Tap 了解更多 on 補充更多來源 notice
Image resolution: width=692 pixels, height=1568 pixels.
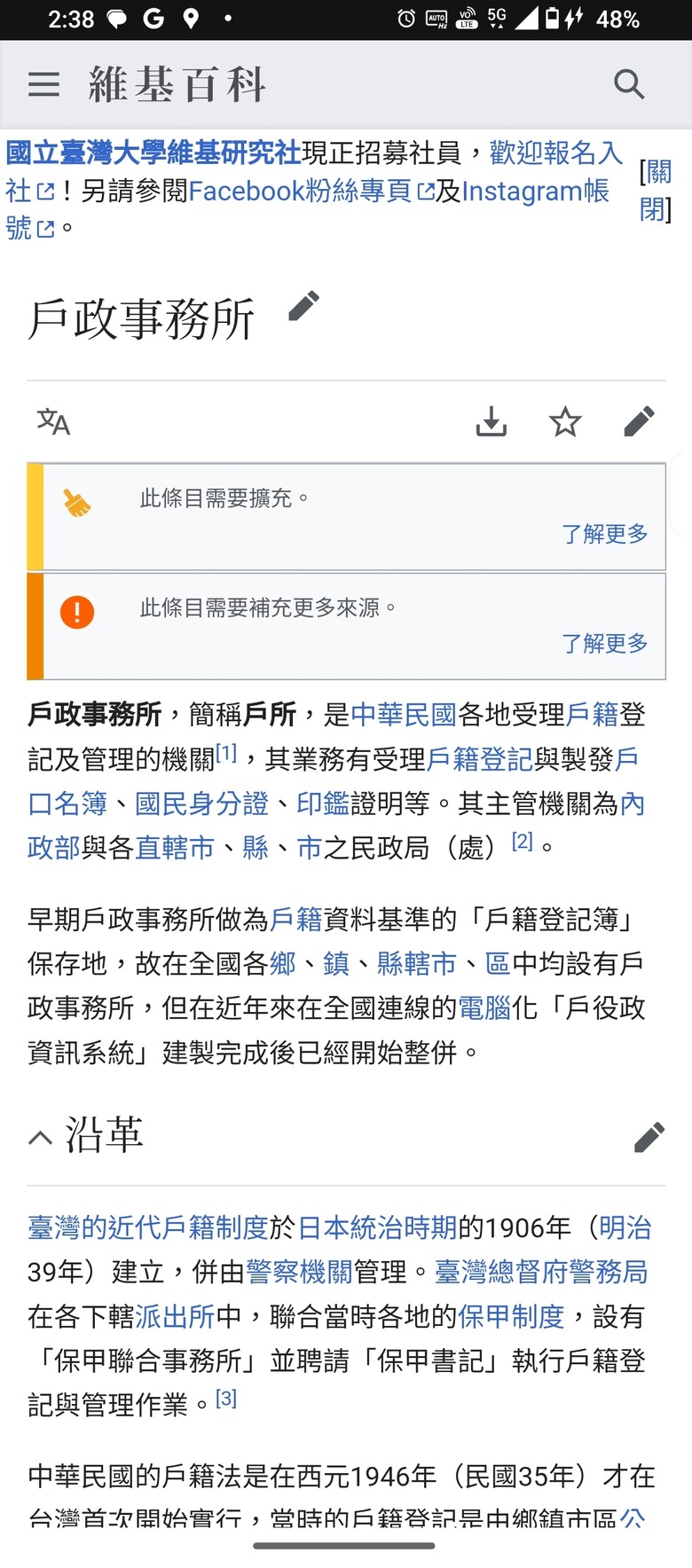click(x=604, y=643)
